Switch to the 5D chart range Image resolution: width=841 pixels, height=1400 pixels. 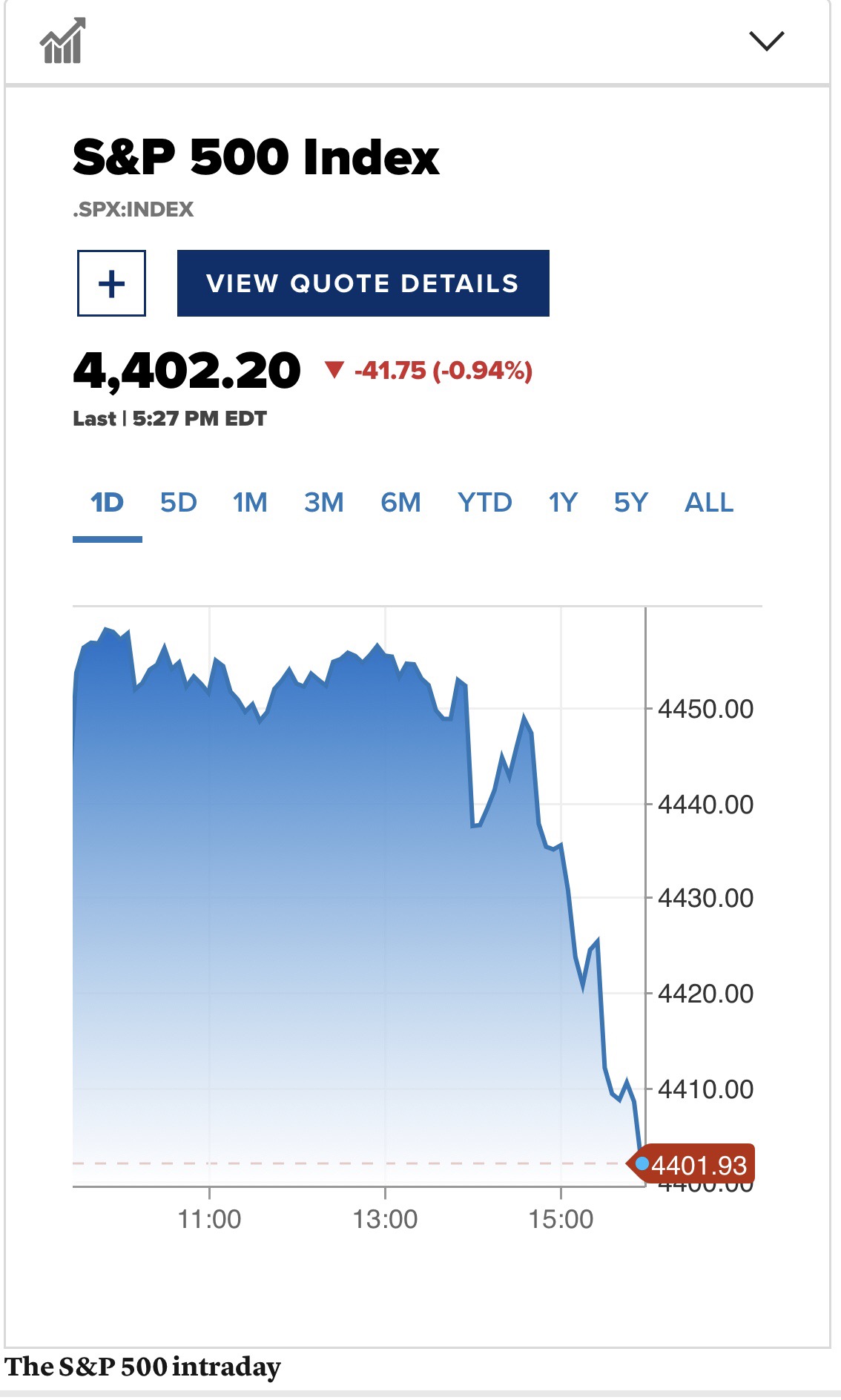[178, 503]
